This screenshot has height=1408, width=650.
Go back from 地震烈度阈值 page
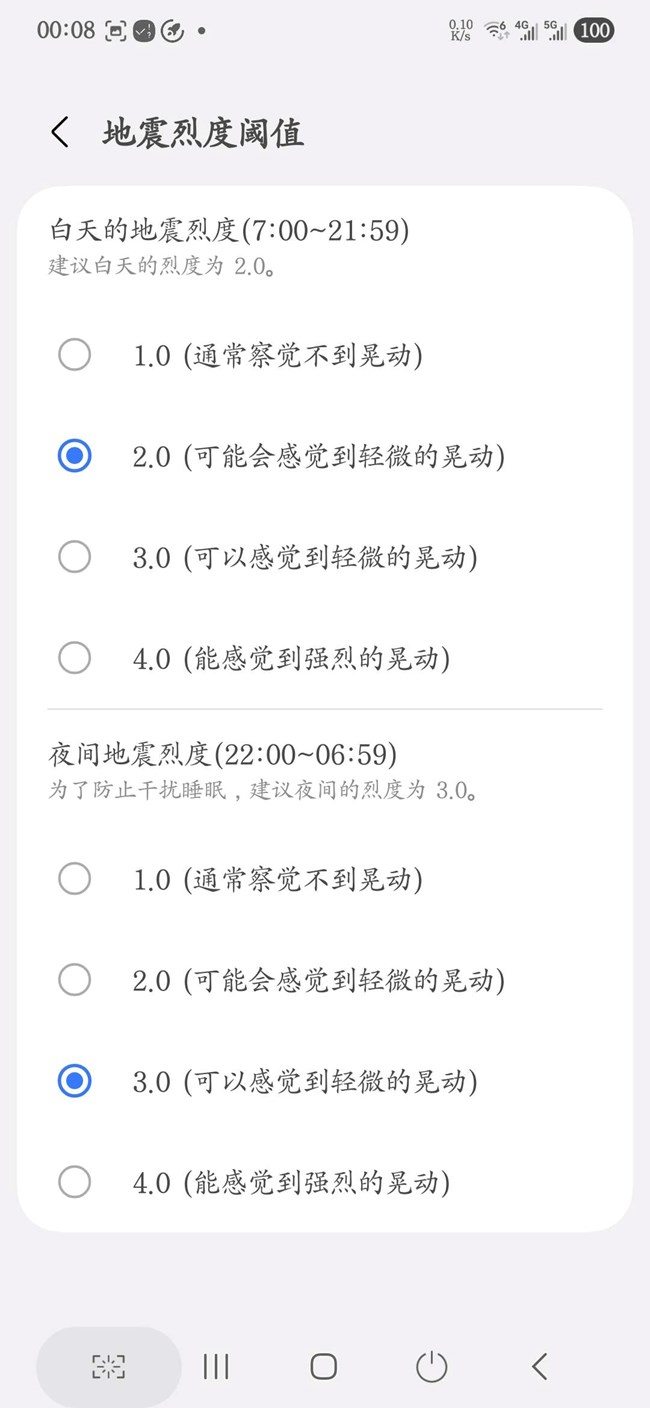pyautogui.click(x=60, y=132)
